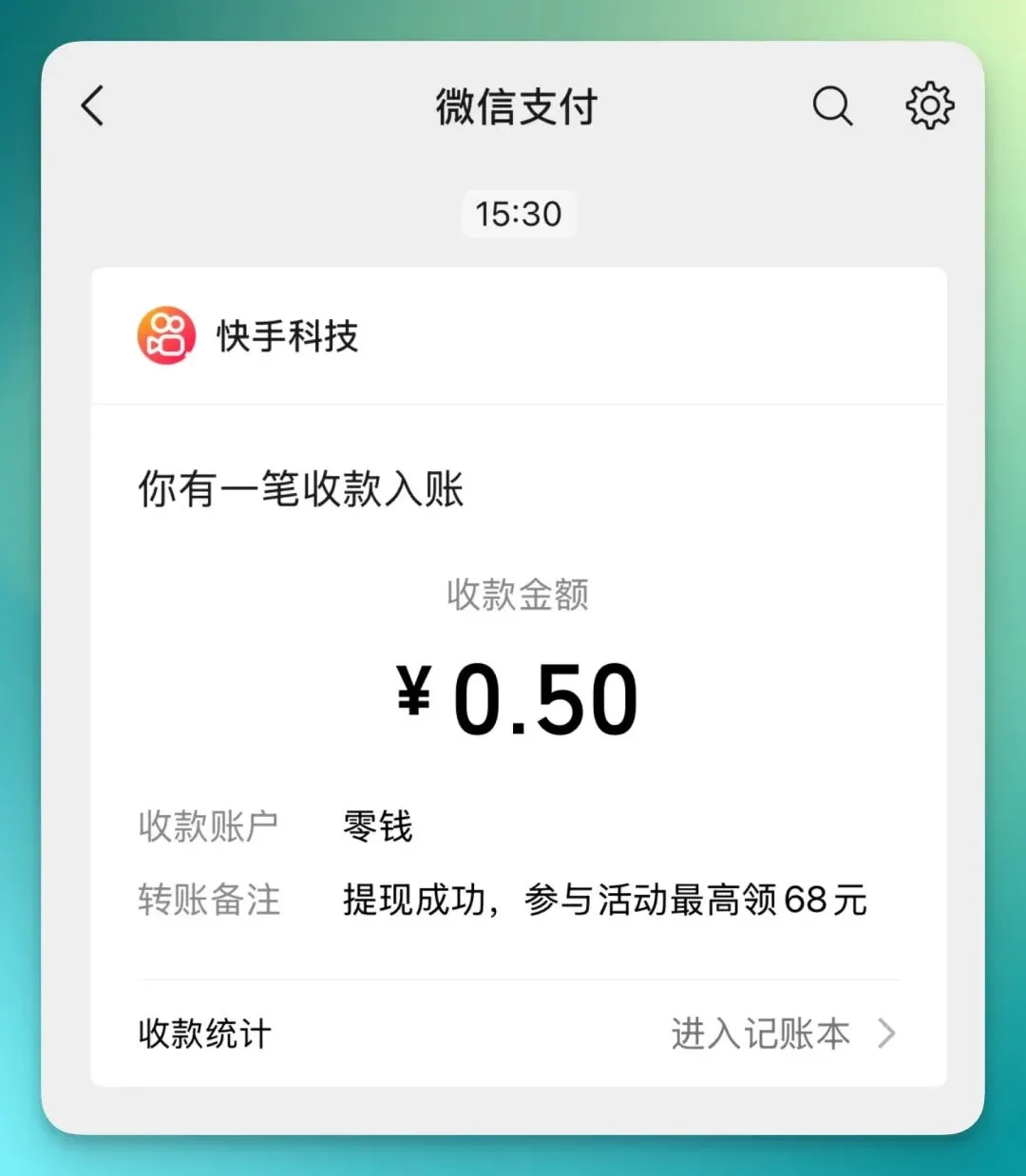Select the 零钱 receiving account text
Image resolution: width=1026 pixels, height=1176 pixels.
(x=376, y=825)
